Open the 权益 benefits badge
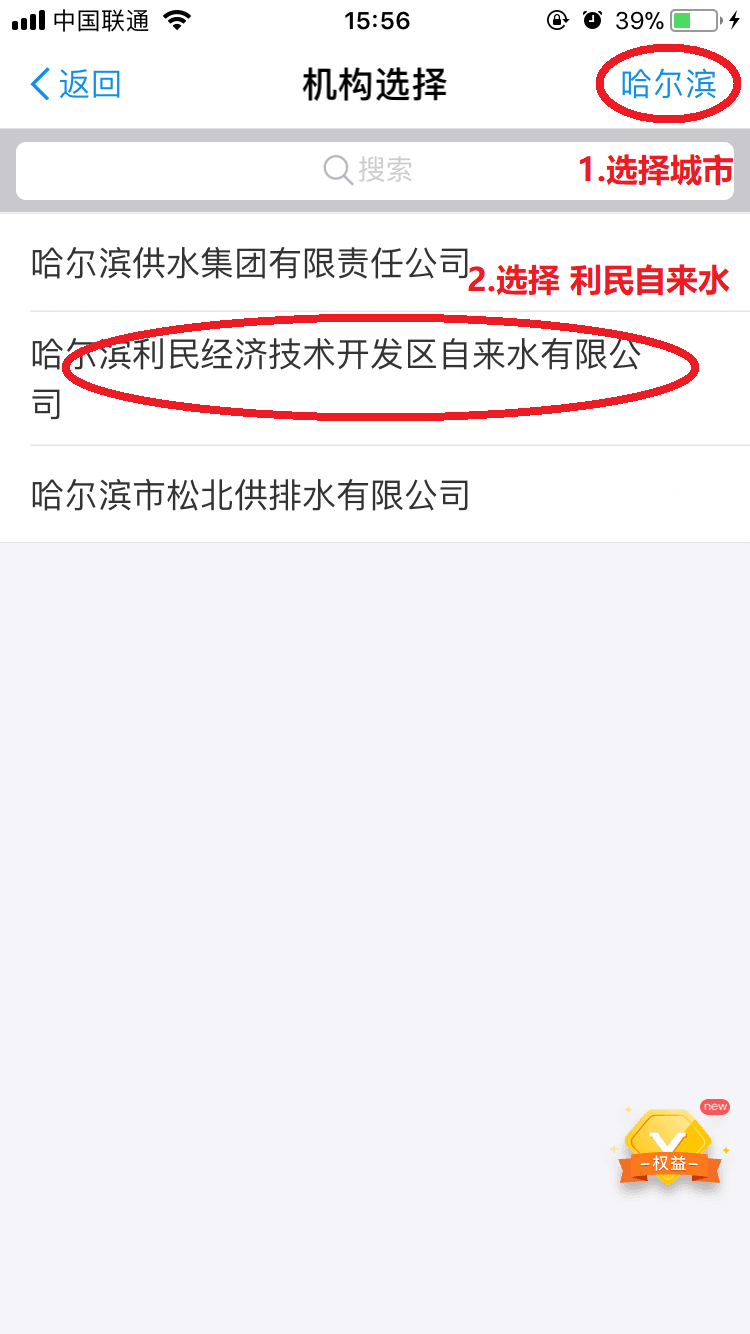The height and width of the screenshot is (1334, 750). (669, 1148)
